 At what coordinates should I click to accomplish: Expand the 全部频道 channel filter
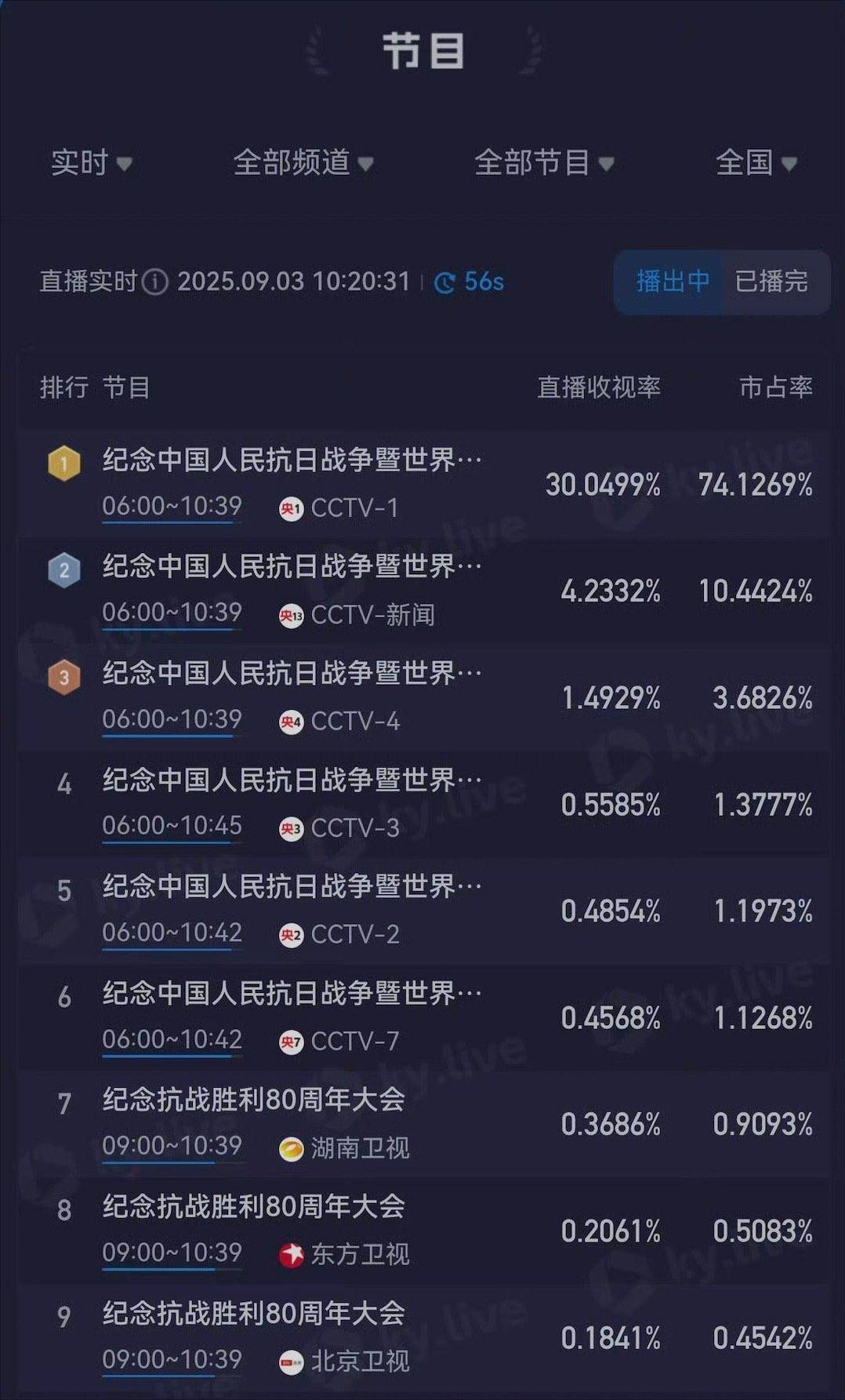[303, 162]
